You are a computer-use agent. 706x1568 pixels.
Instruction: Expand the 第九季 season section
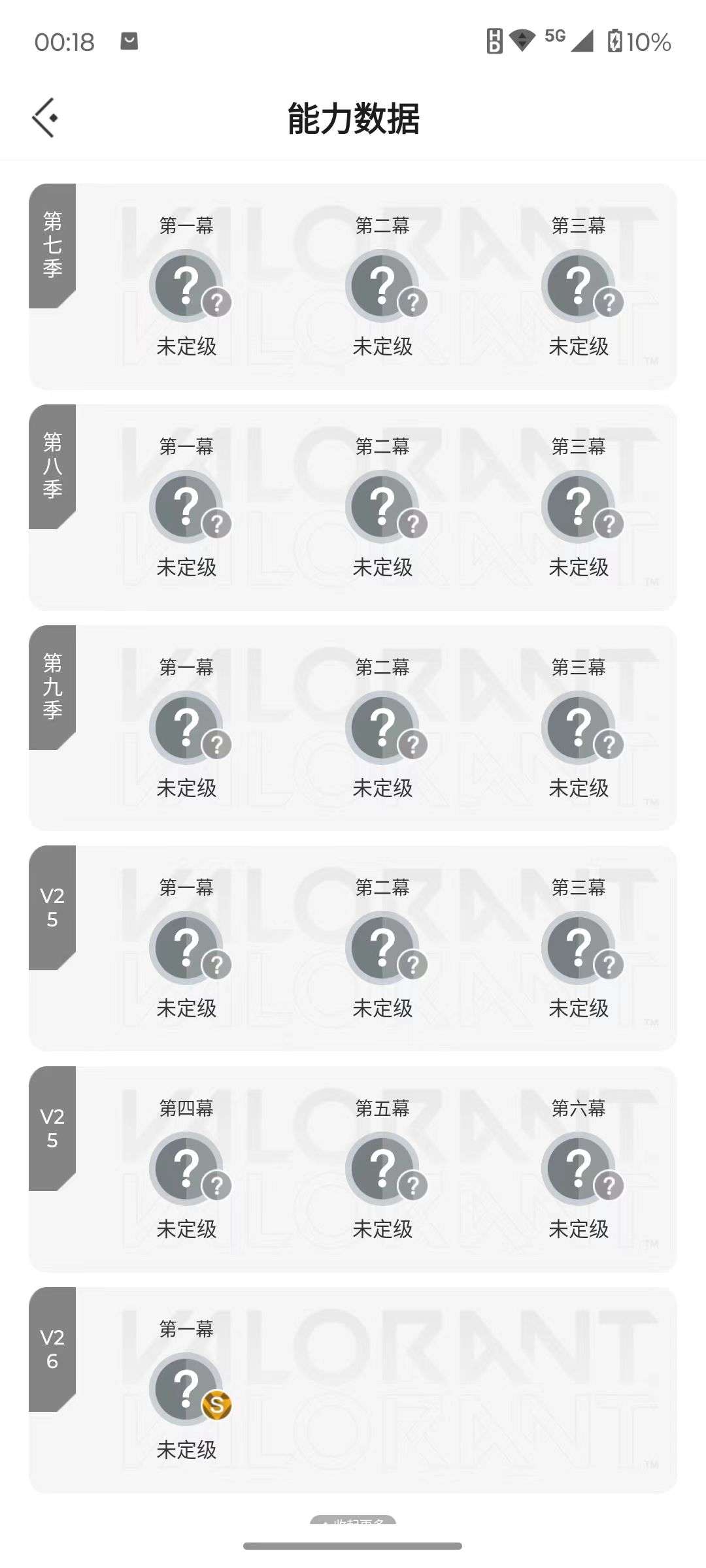pyautogui.click(x=52, y=686)
